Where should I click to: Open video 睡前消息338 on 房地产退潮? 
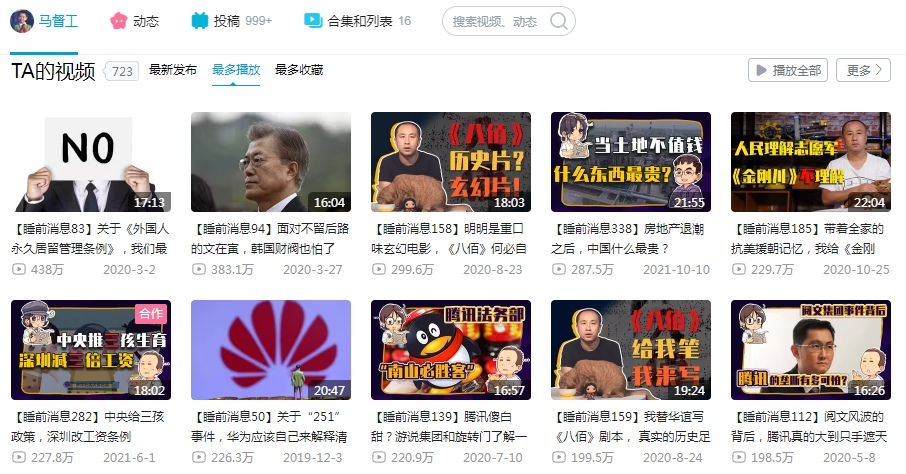point(631,162)
